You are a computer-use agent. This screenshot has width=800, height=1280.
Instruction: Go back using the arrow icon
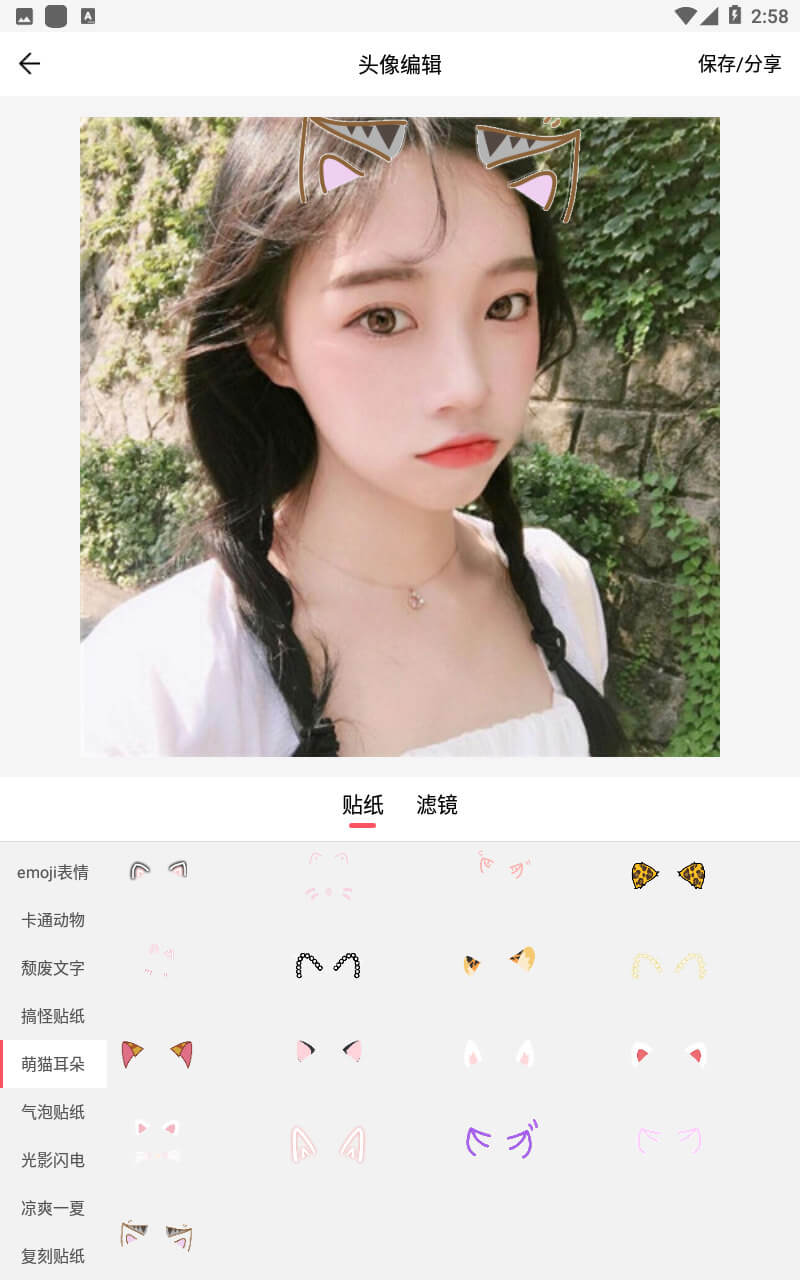coord(29,64)
